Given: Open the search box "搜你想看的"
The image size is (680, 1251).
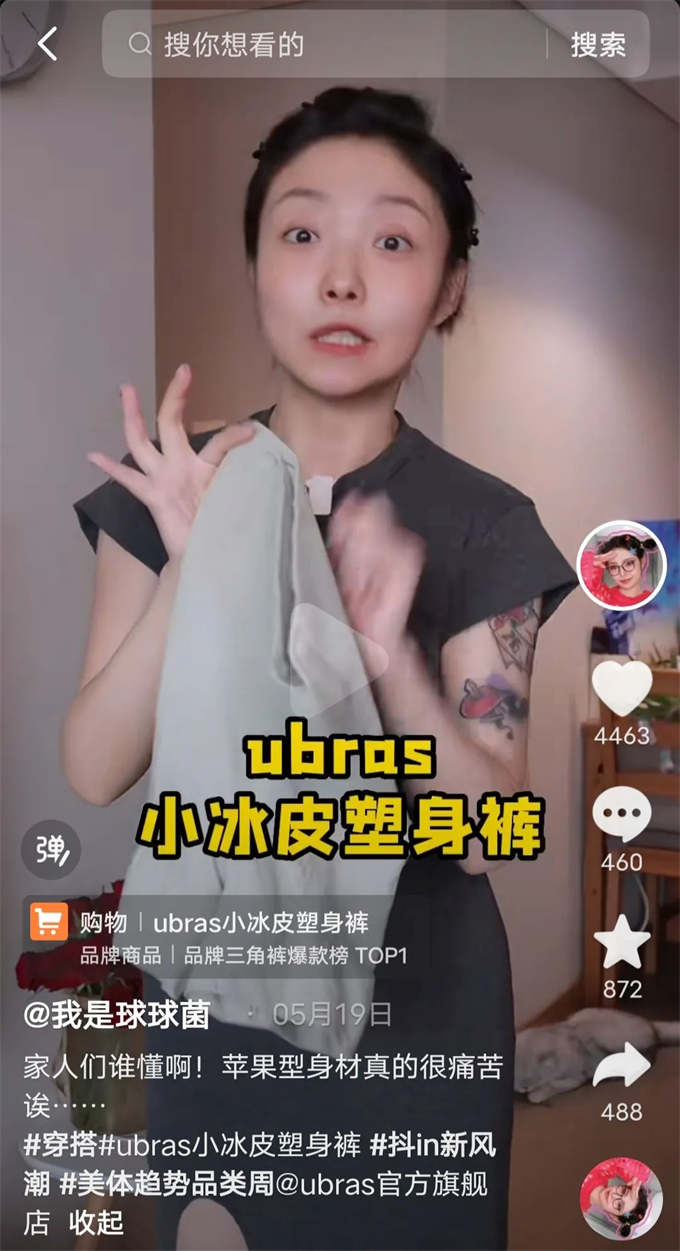Looking at the screenshot, I should [330, 45].
